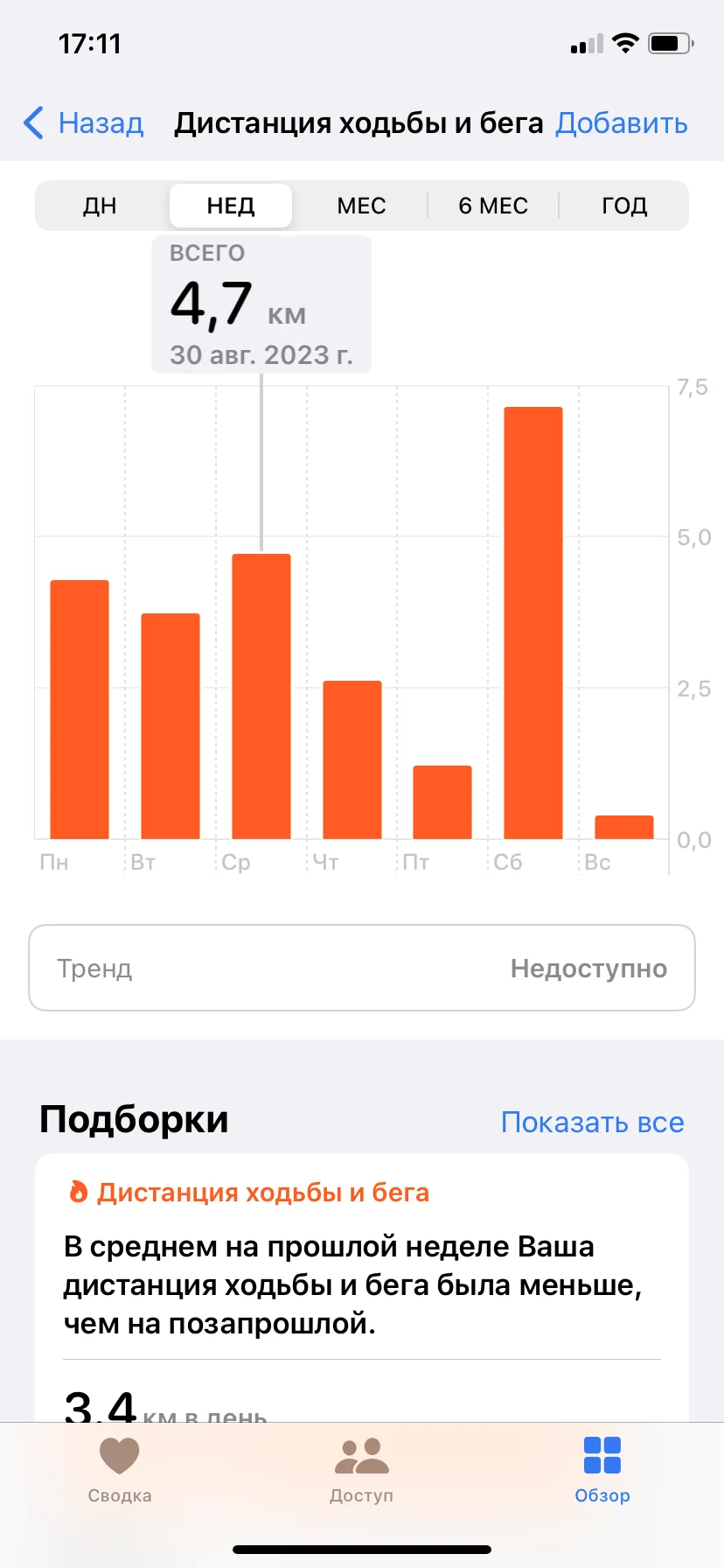
Task: Tap Добавить to add distance data
Action: click(622, 123)
